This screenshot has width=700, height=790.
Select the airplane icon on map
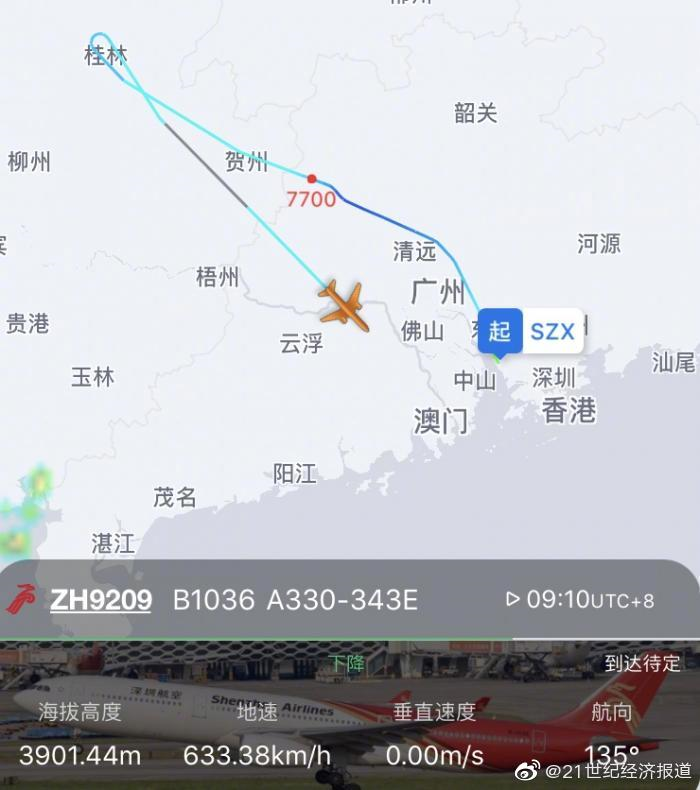coord(341,303)
